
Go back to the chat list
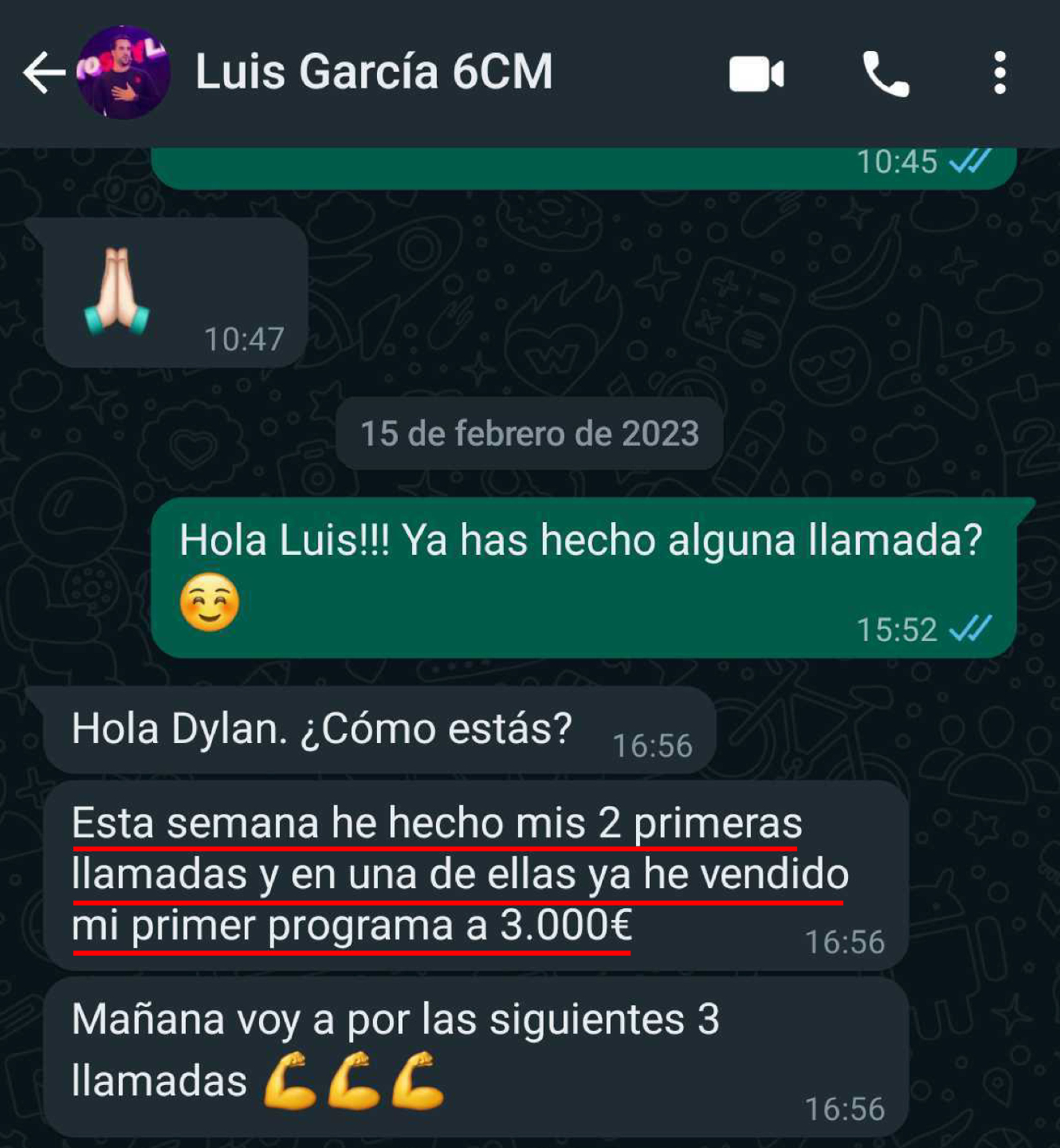point(44,73)
